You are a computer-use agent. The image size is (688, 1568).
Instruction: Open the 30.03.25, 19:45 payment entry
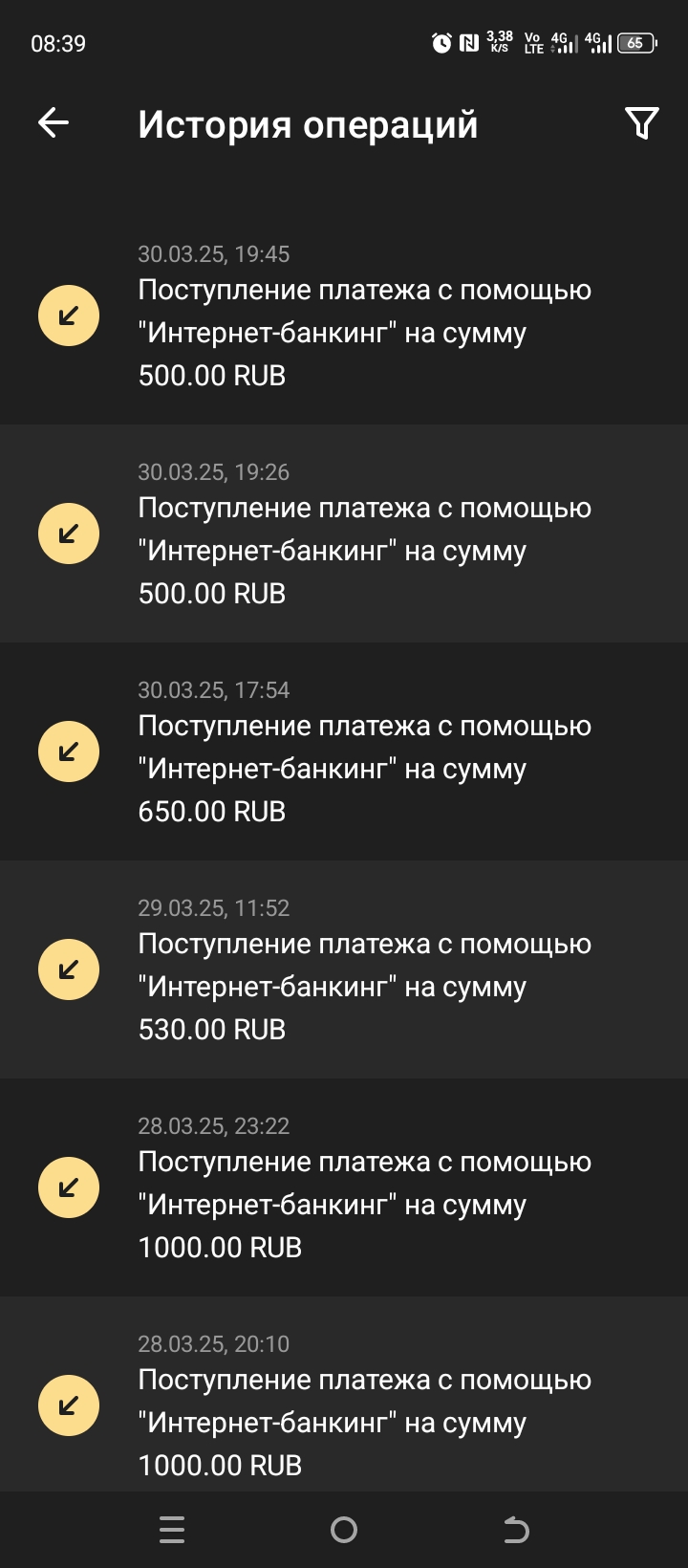(x=363, y=316)
